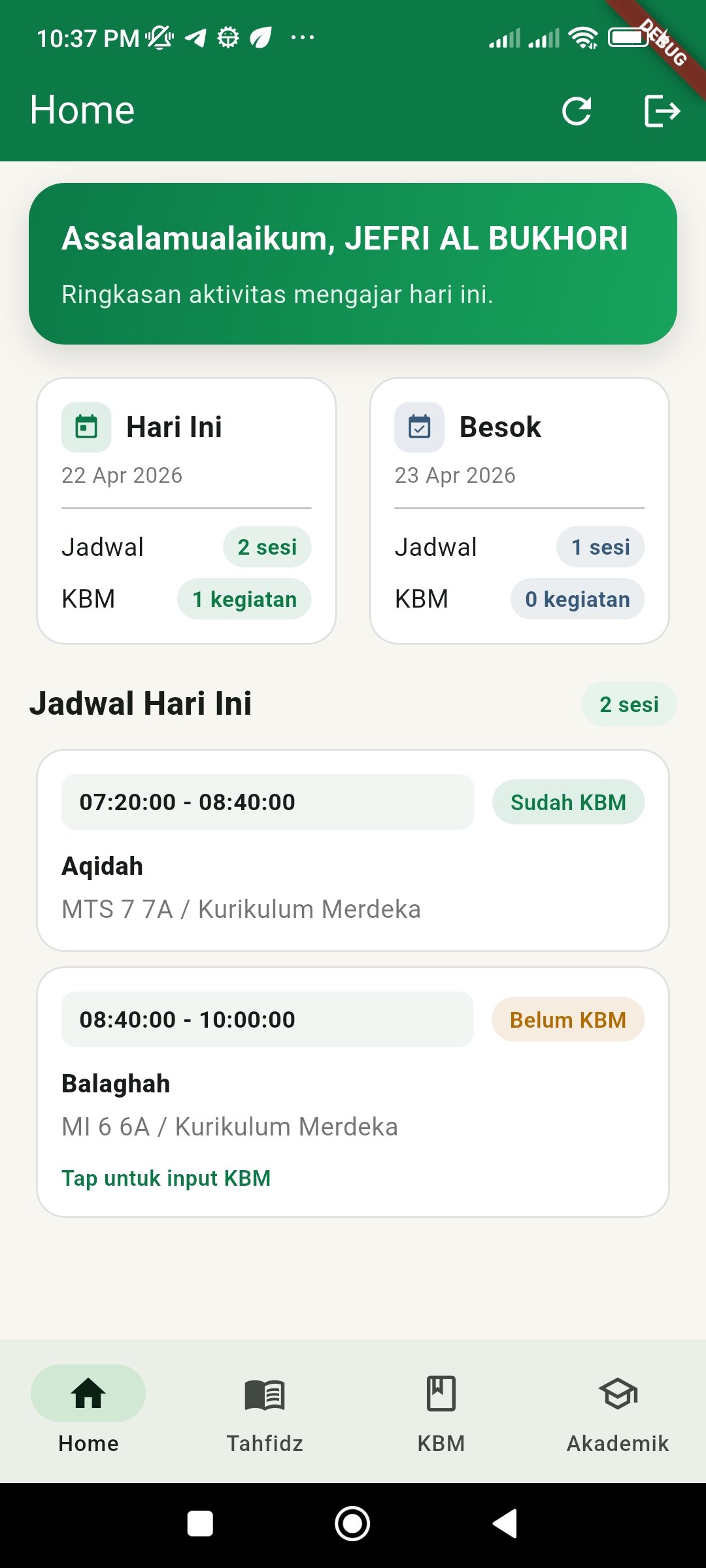706x1568 pixels.
Task: Select the 2 sesi badge beside Jadwal Hari Ini
Action: click(x=629, y=704)
